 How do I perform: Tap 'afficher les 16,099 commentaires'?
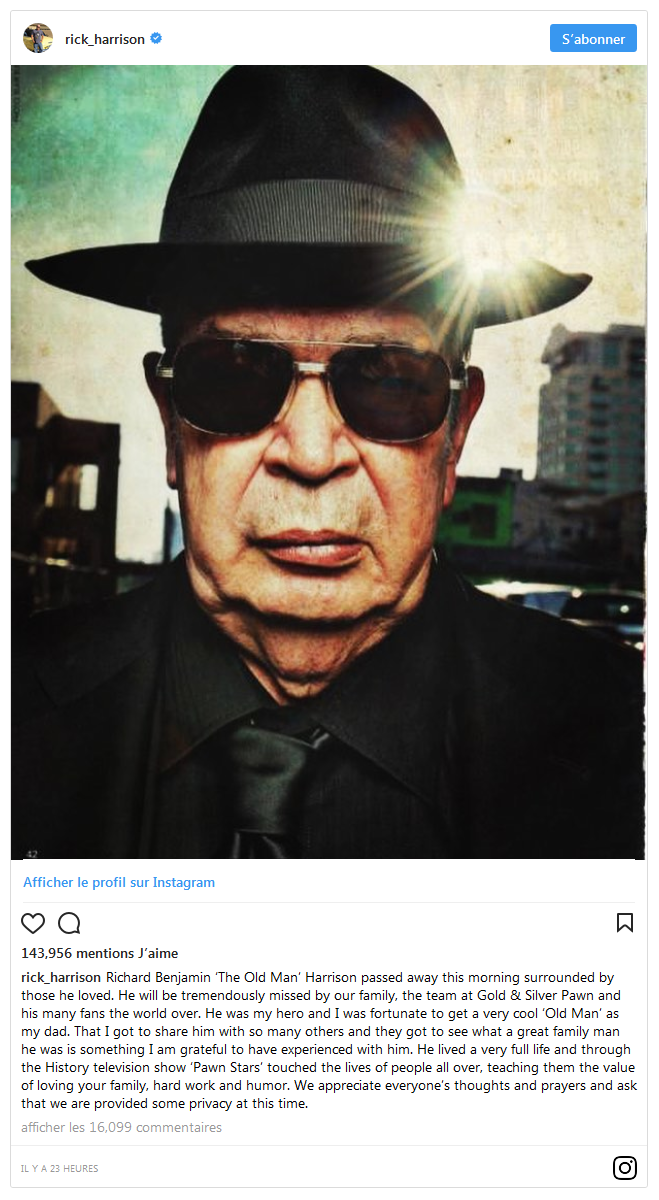(122, 1127)
